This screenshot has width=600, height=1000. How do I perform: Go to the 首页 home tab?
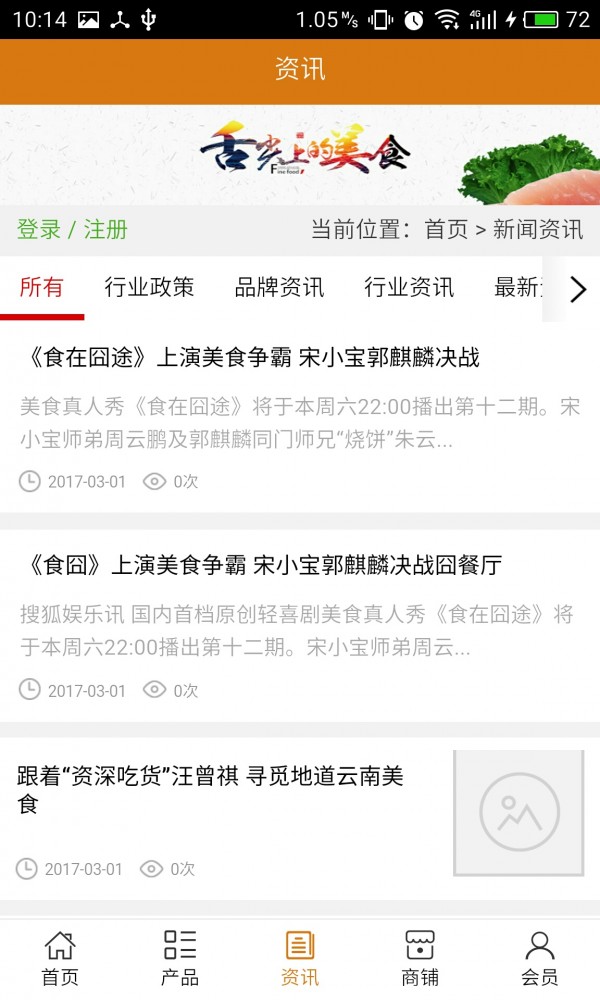[x=60, y=959]
